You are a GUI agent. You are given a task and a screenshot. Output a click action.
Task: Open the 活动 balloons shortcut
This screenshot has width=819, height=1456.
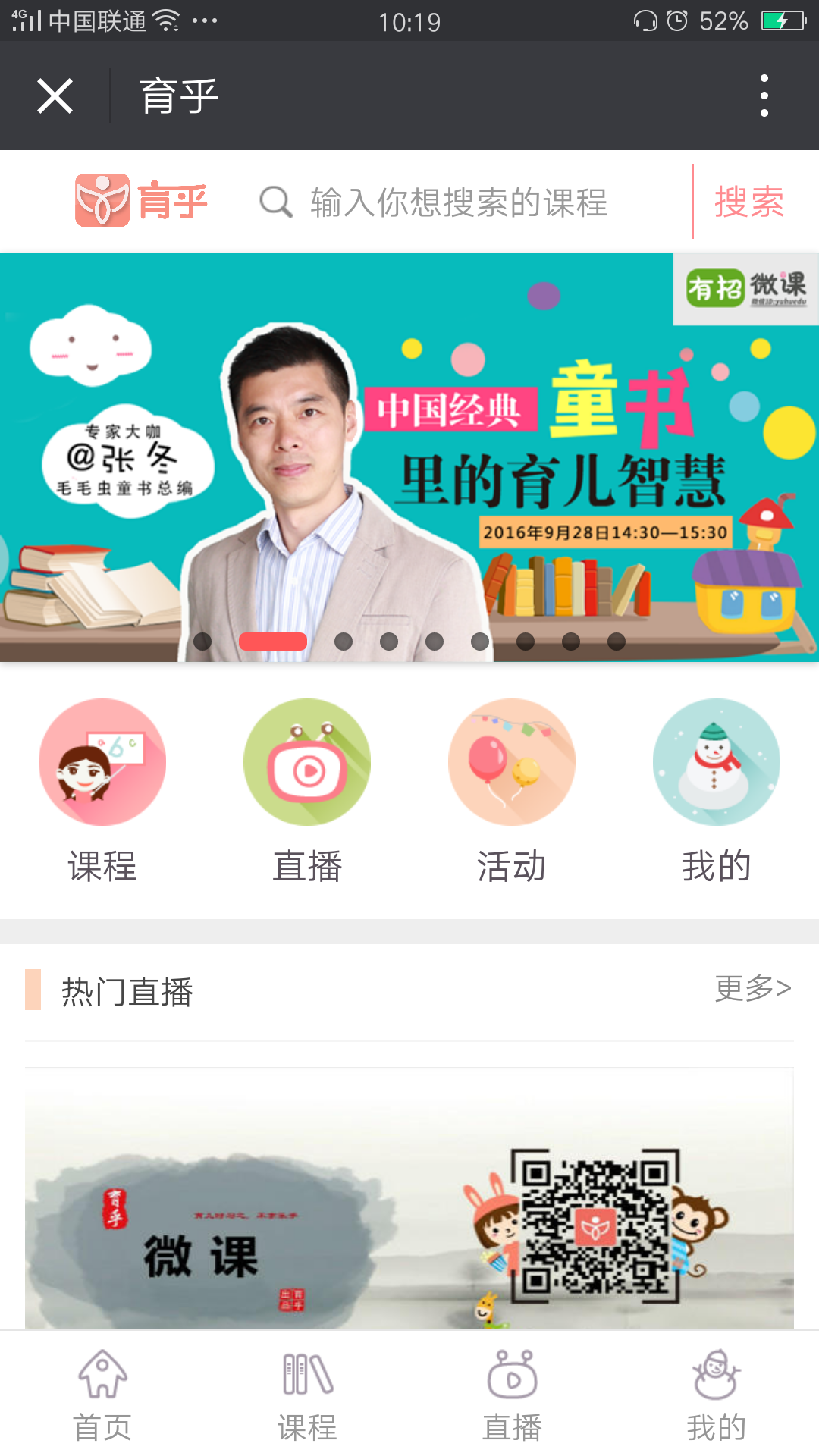point(512,762)
